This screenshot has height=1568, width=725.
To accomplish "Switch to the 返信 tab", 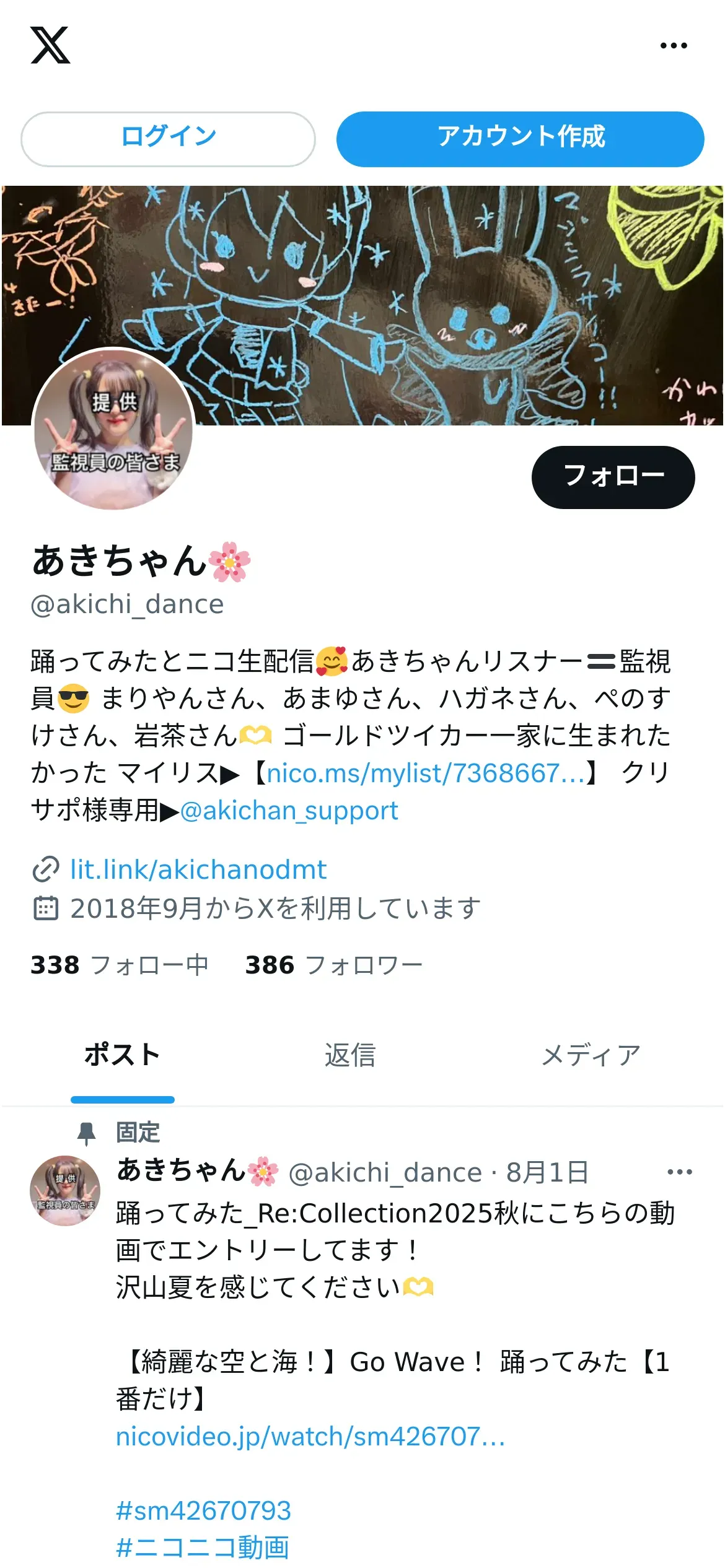I will 350,1055.
